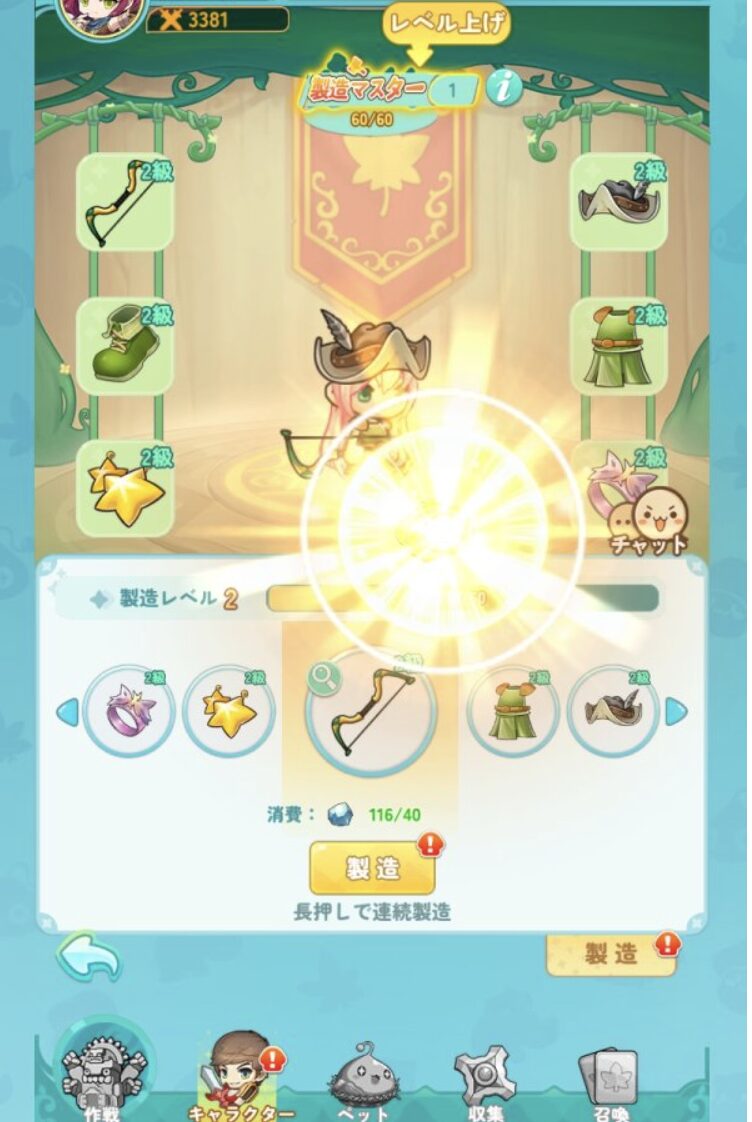The height and width of the screenshot is (1122, 752).
Task: Tap the レベル上げ level-up bubble
Action: click(445, 25)
